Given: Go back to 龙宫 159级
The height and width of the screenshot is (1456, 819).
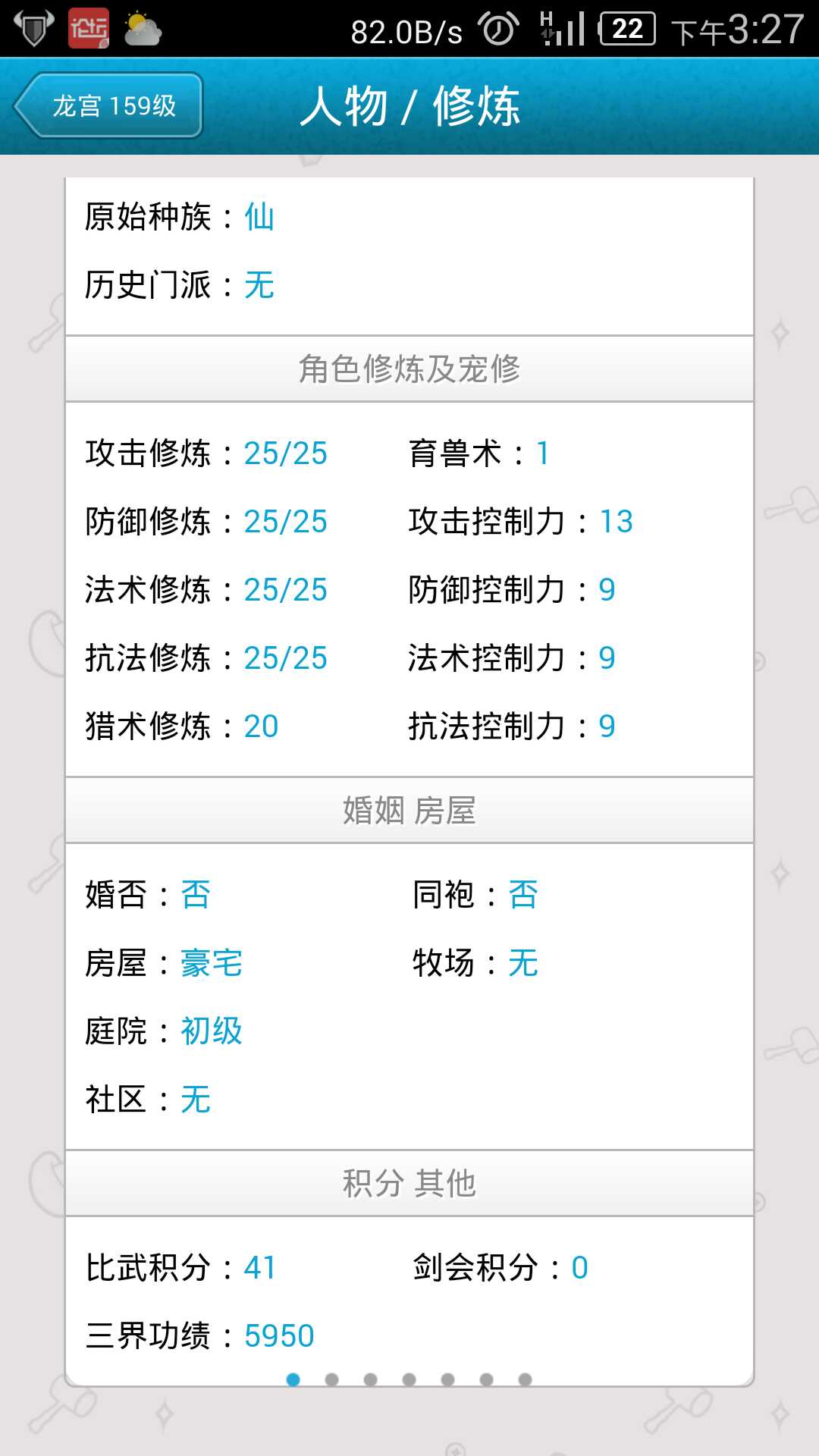Looking at the screenshot, I should [x=109, y=105].
